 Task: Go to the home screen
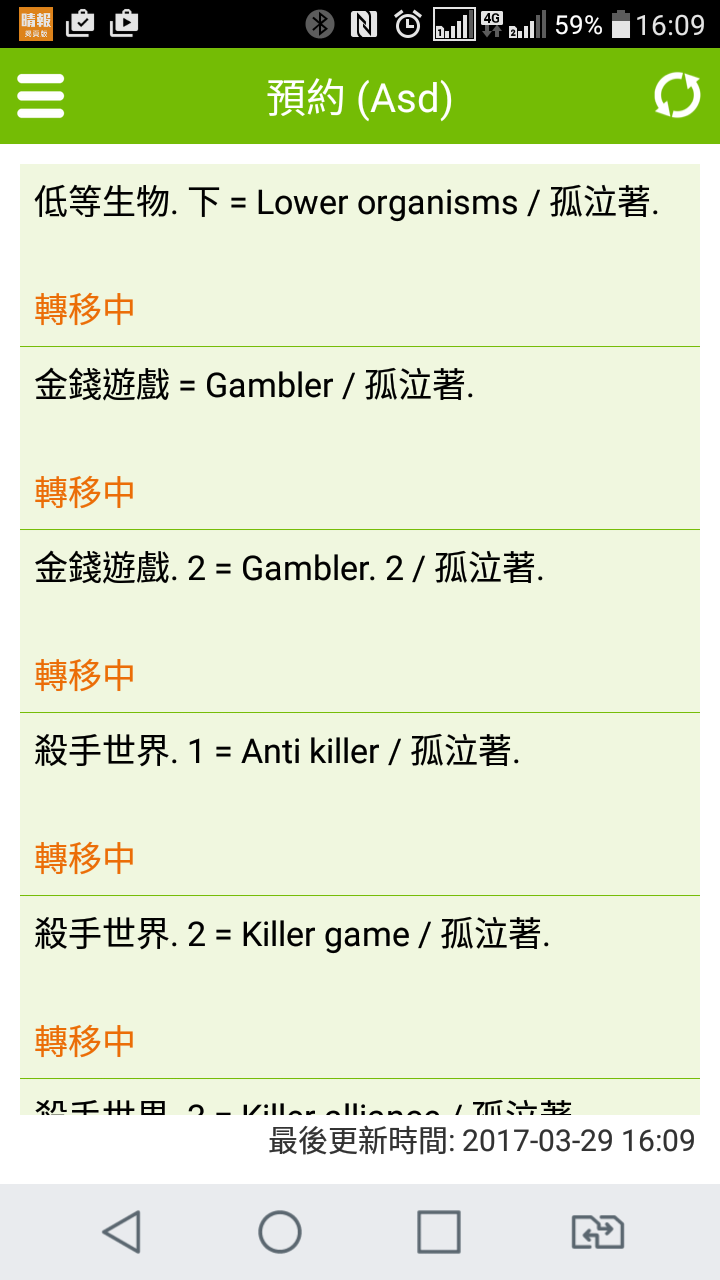(x=280, y=1232)
